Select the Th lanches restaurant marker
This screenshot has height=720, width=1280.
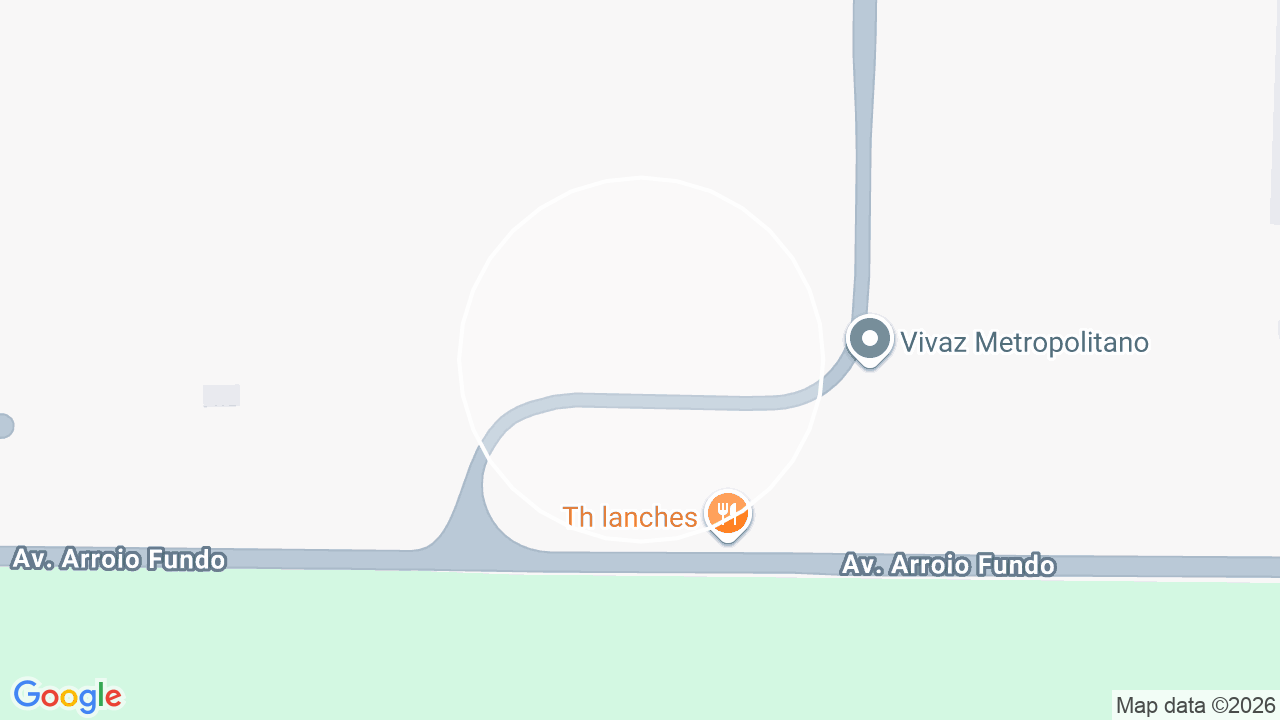point(728,516)
